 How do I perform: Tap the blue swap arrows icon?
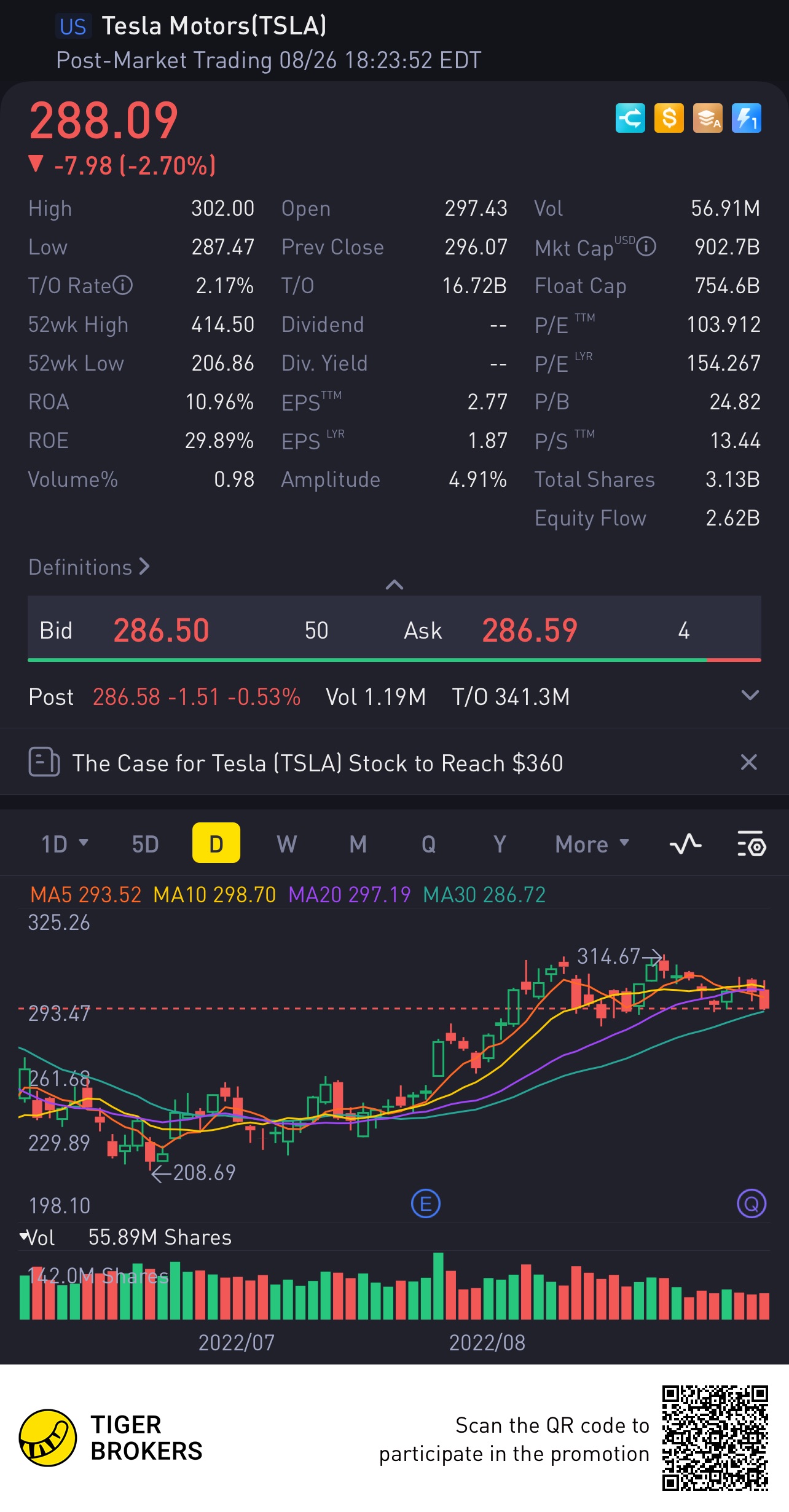click(630, 117)
